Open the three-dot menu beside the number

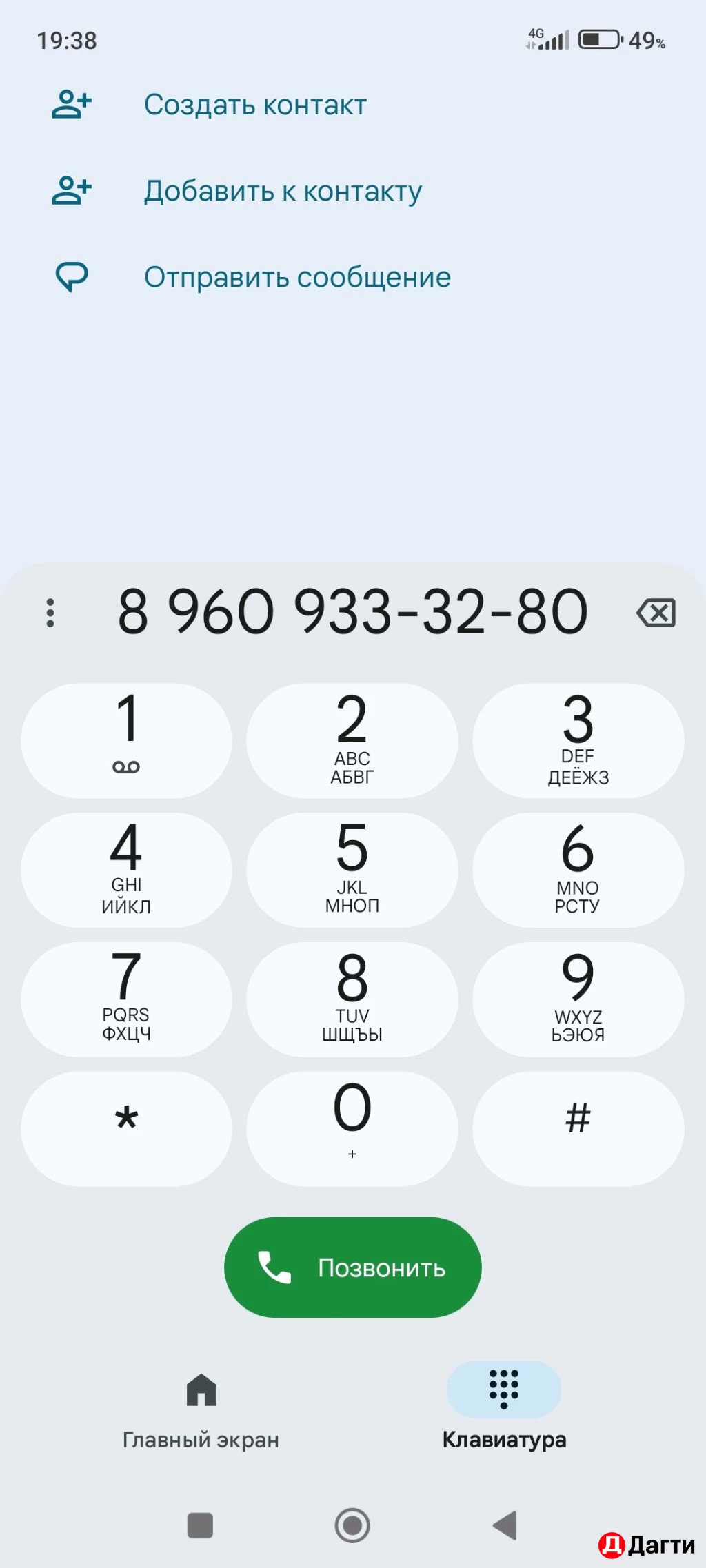50,613
